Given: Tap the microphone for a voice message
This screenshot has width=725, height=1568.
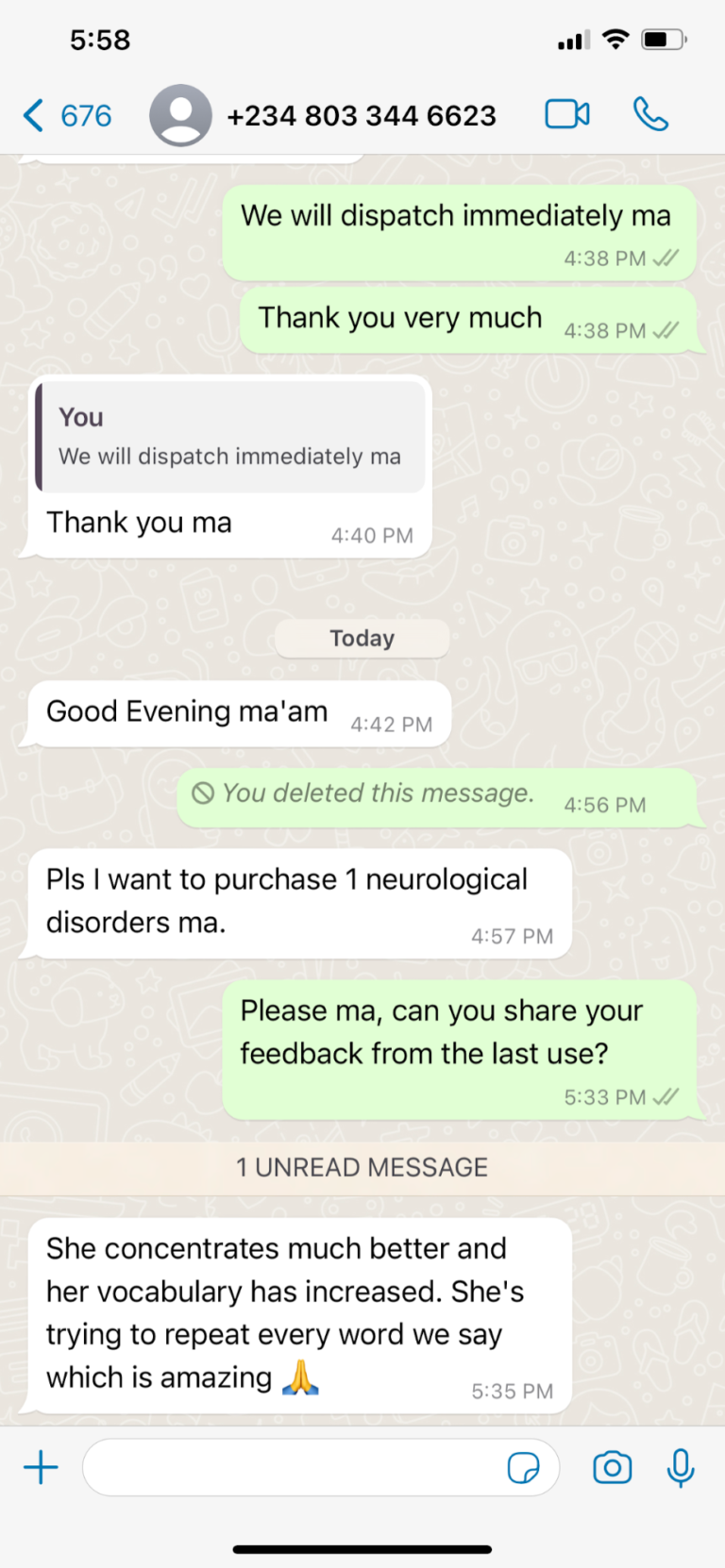Looking at the screenshot, I should click(681, 1468).
